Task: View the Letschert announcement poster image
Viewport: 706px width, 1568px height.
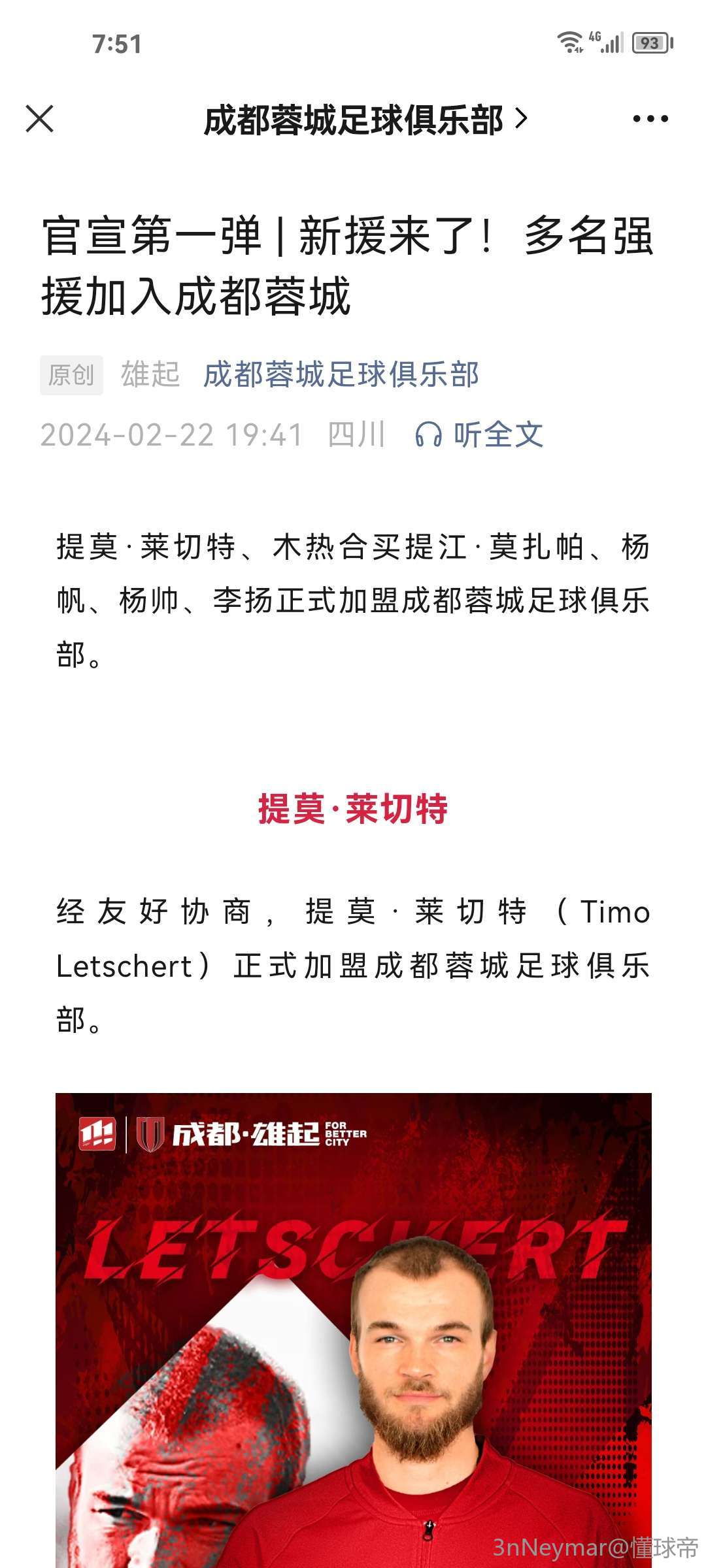Action: (353, 1326)
